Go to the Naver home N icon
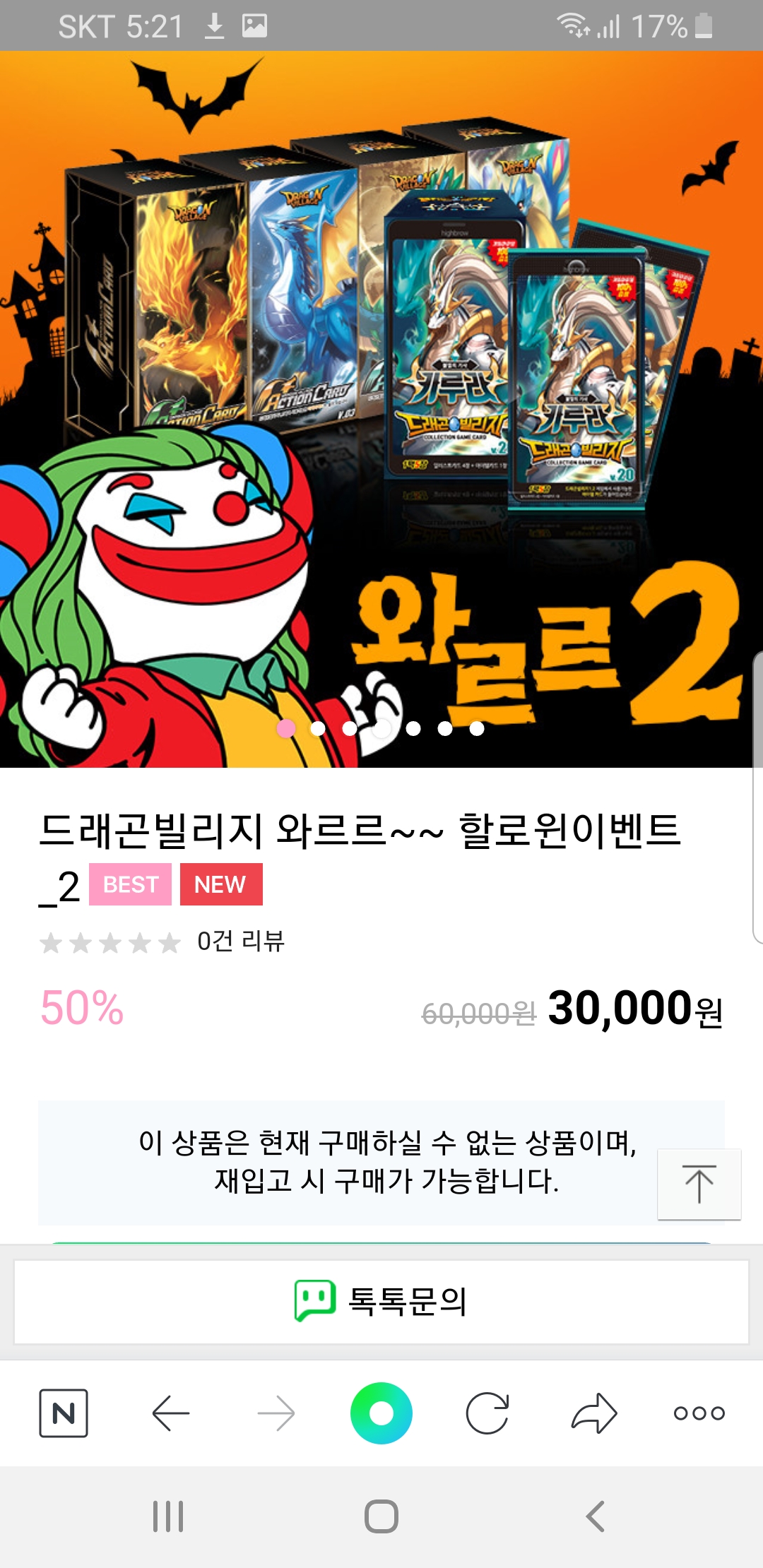This screenshot has height=1568, width=763. pos(64,1413)
